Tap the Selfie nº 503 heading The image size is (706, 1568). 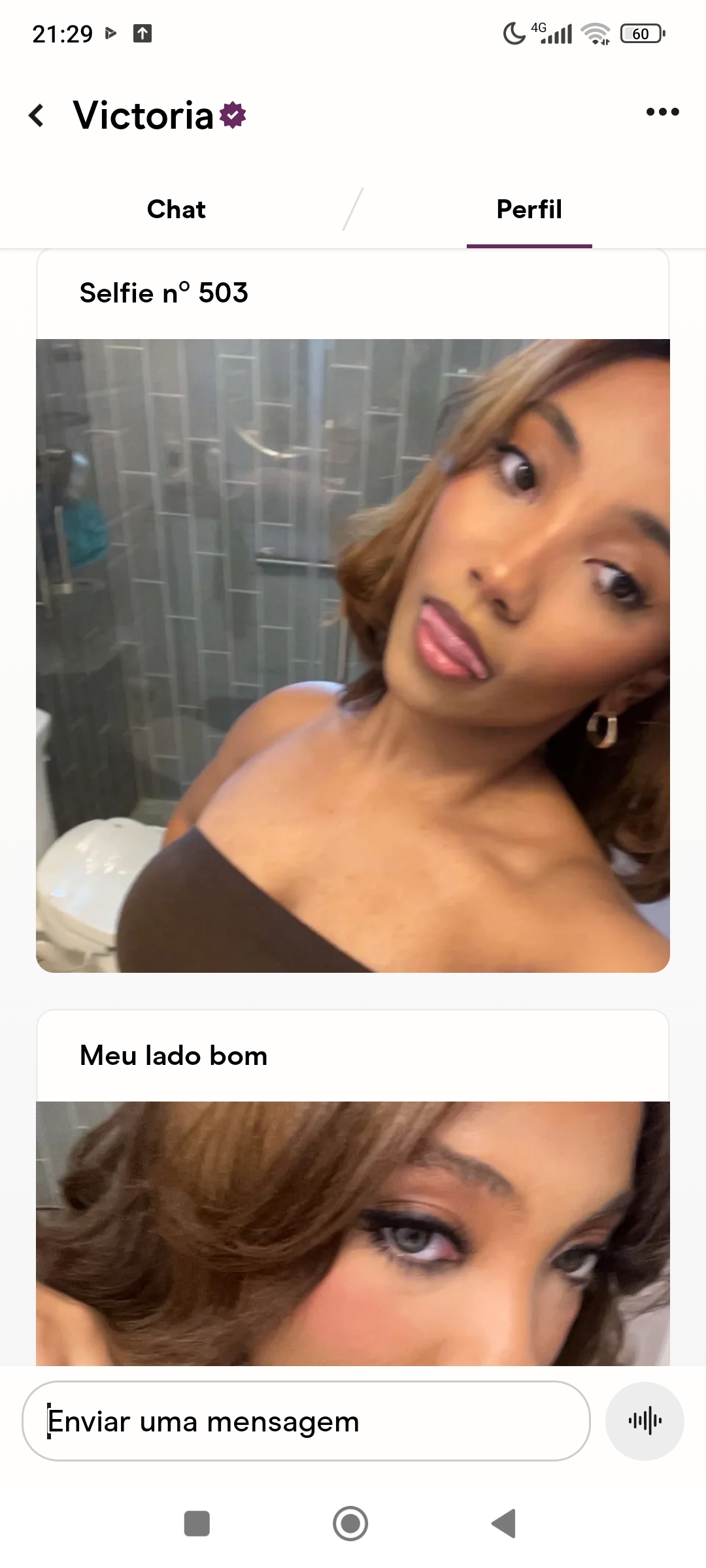tap(164, 293)
